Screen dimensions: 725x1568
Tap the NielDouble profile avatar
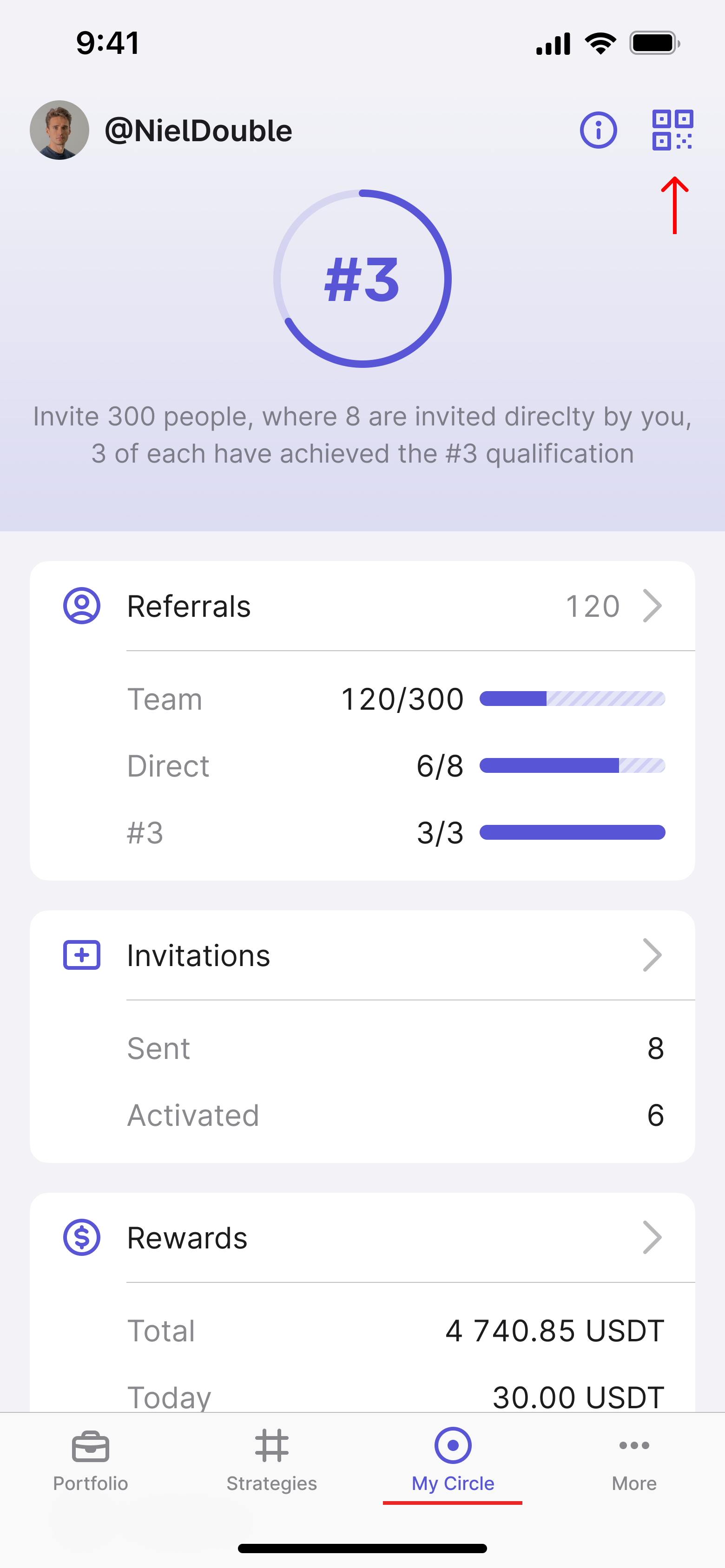coord(59,130)
